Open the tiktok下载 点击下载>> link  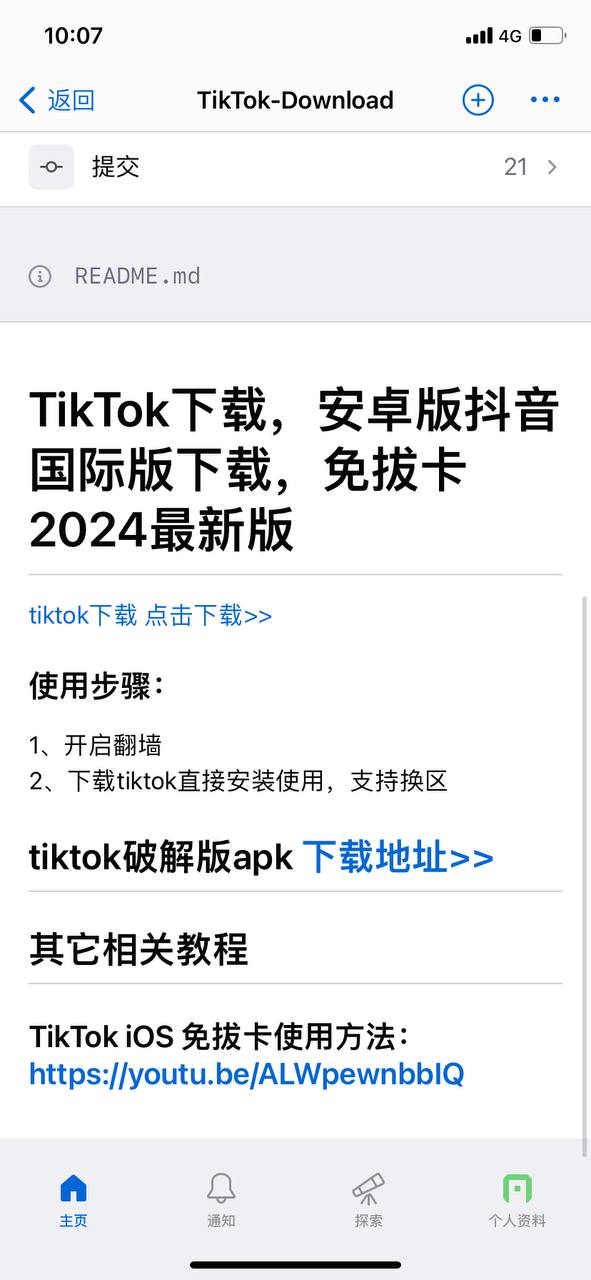tap(150, 615)
